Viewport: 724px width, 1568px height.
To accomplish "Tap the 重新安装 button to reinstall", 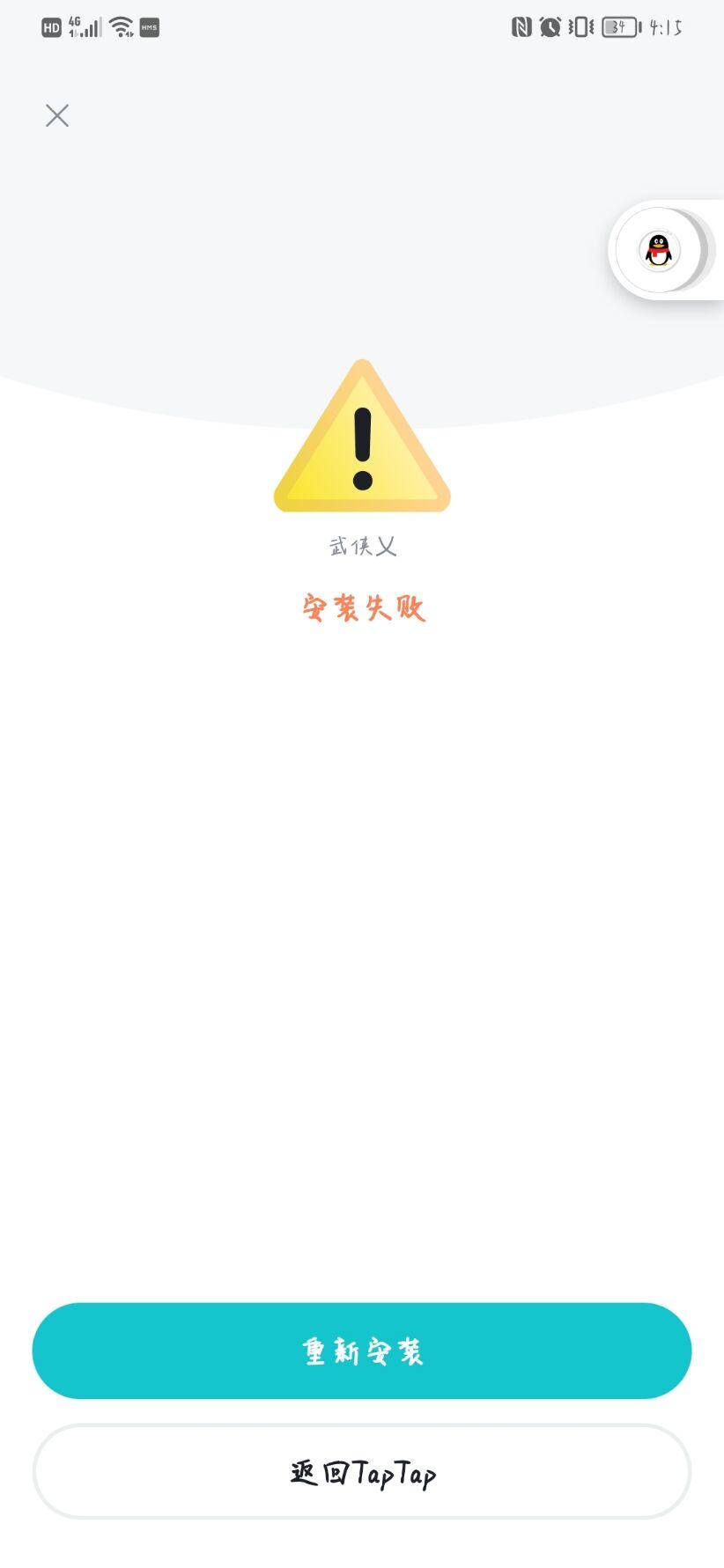I will tap(362, 1351).
